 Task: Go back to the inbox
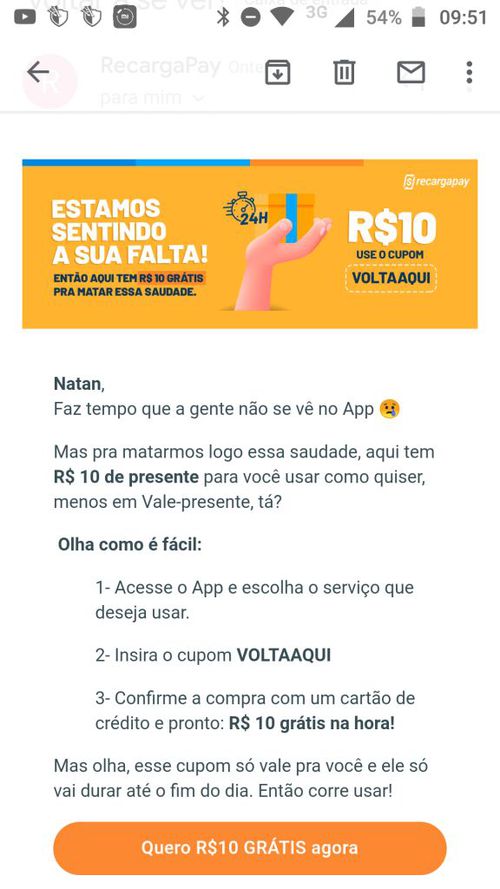pos(39,73)
